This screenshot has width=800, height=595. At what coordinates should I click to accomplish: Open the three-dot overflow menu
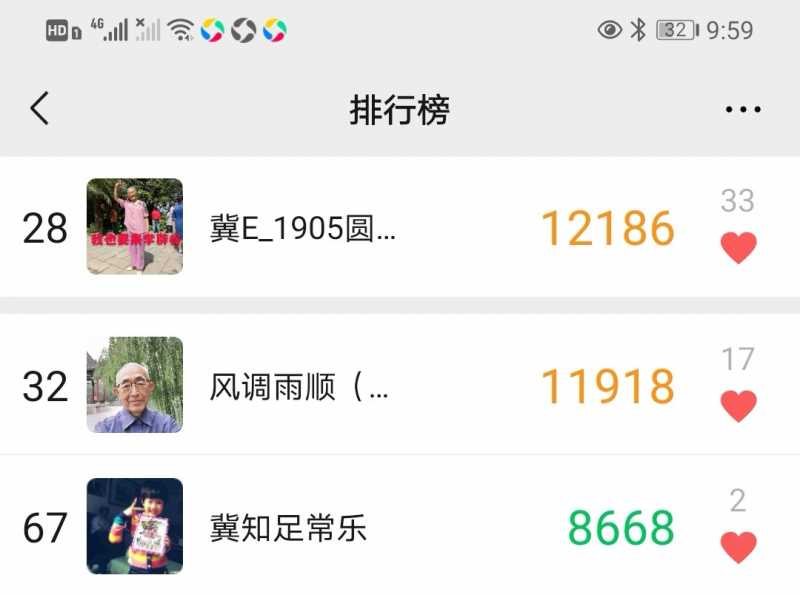742,110
